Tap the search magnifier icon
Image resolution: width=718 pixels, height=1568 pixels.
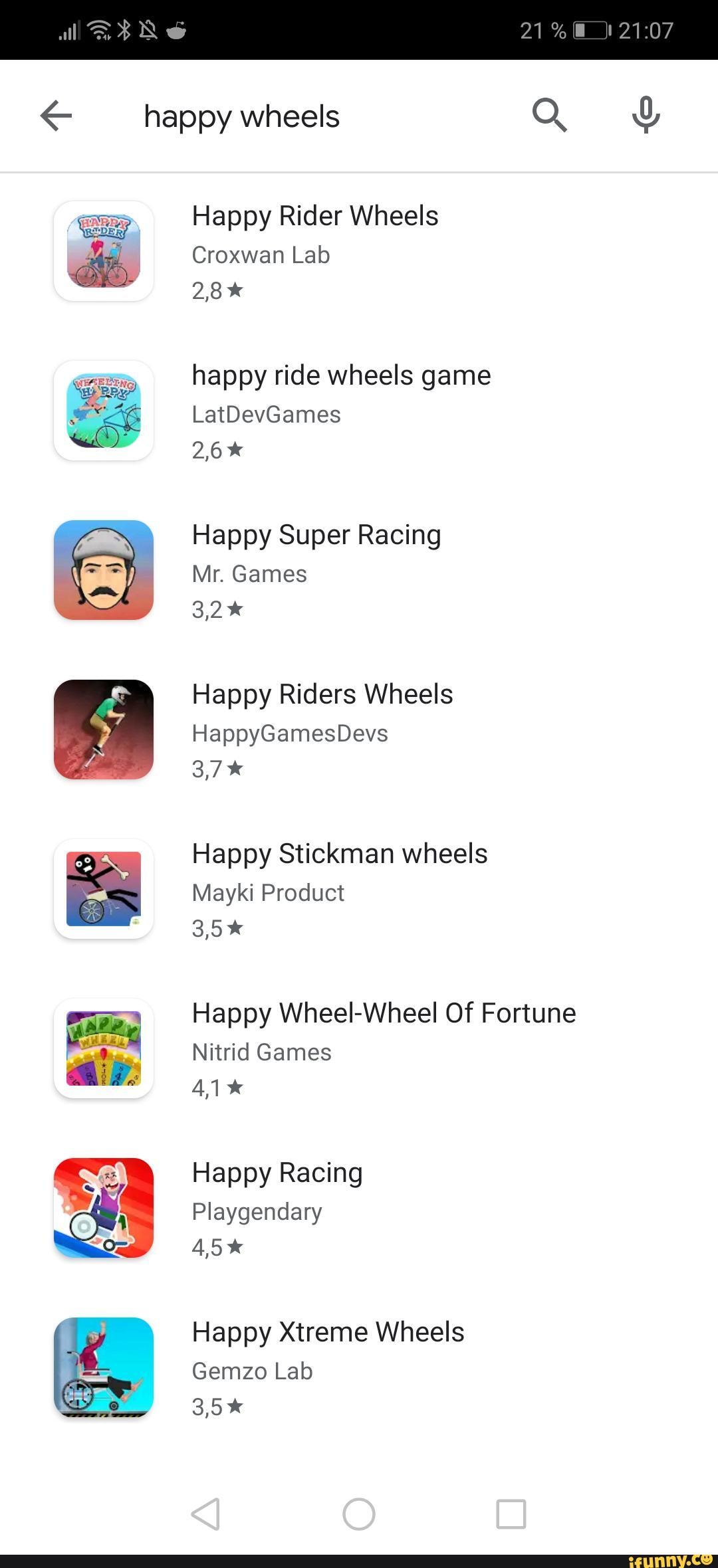click(549, 114)
